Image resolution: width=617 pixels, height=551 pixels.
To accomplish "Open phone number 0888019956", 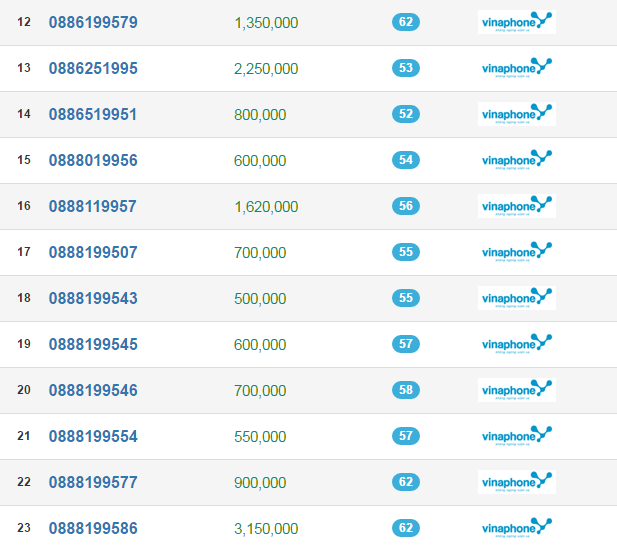I will point(93,160).
